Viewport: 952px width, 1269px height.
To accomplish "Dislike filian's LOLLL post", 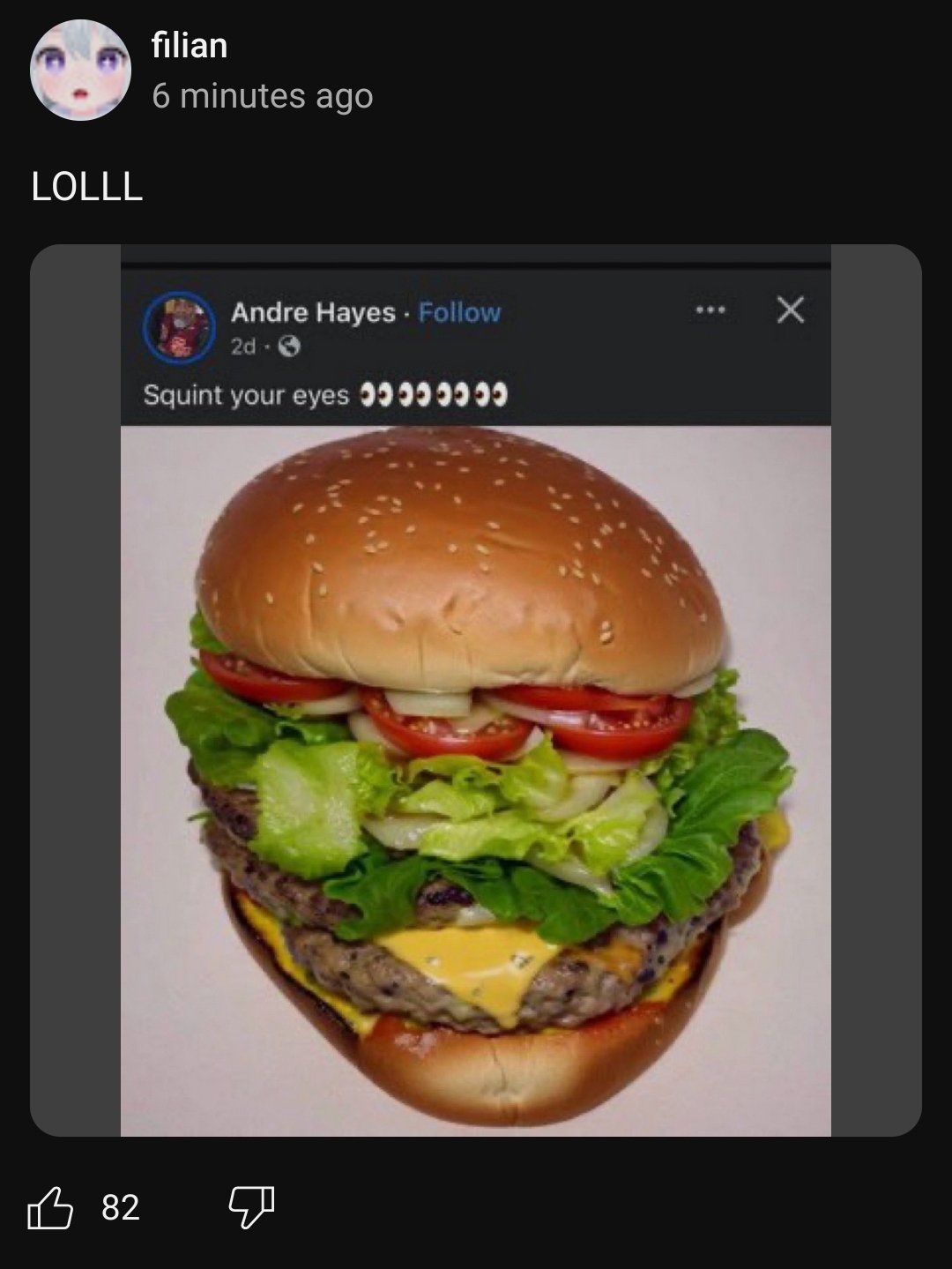I will pyautogui.click(x=251, y=1207).
